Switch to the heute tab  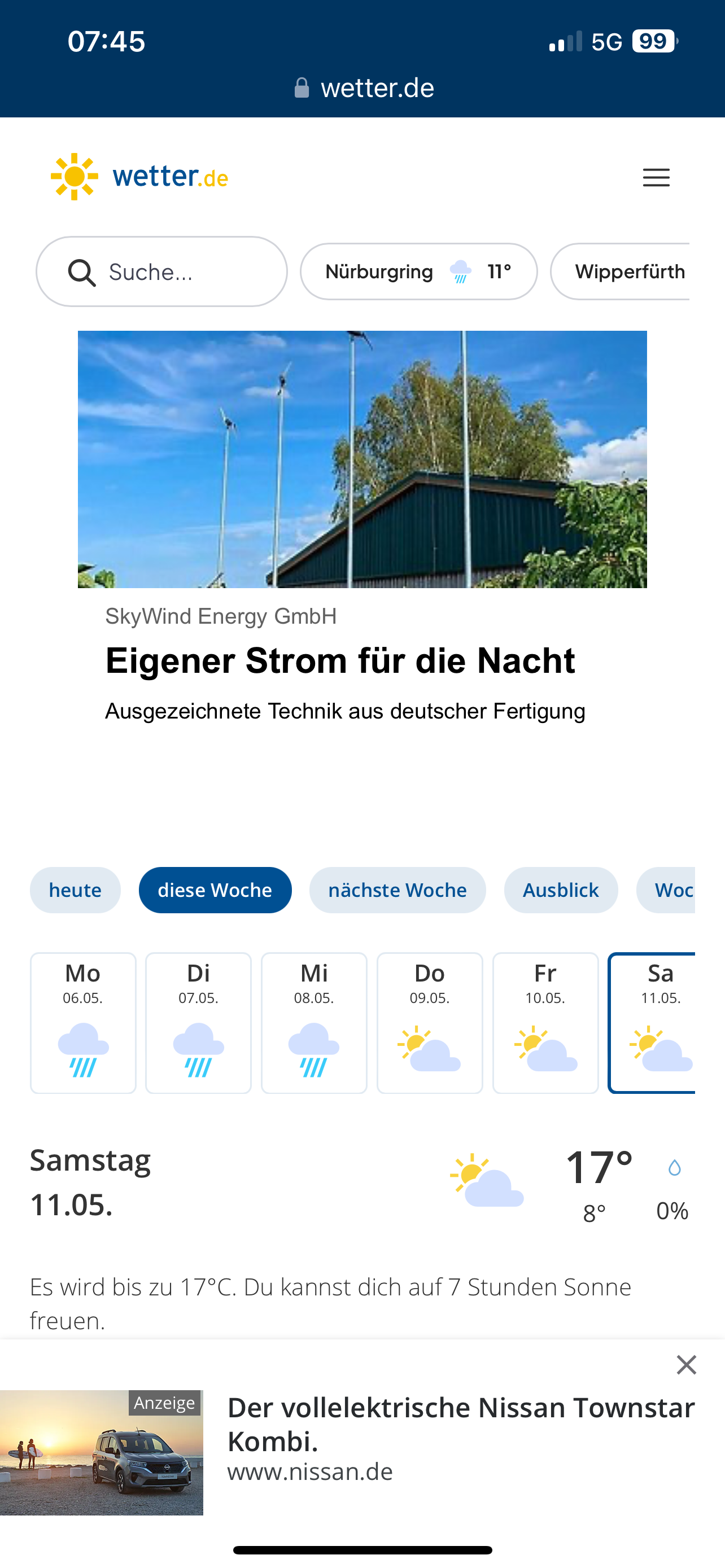coord(76,890)
